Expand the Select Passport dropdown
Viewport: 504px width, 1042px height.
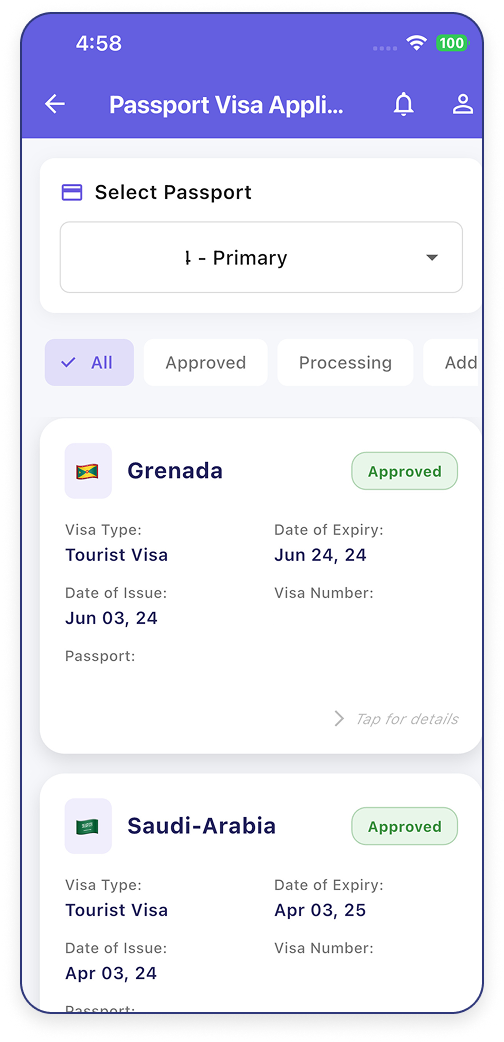[x=261, y=257]
